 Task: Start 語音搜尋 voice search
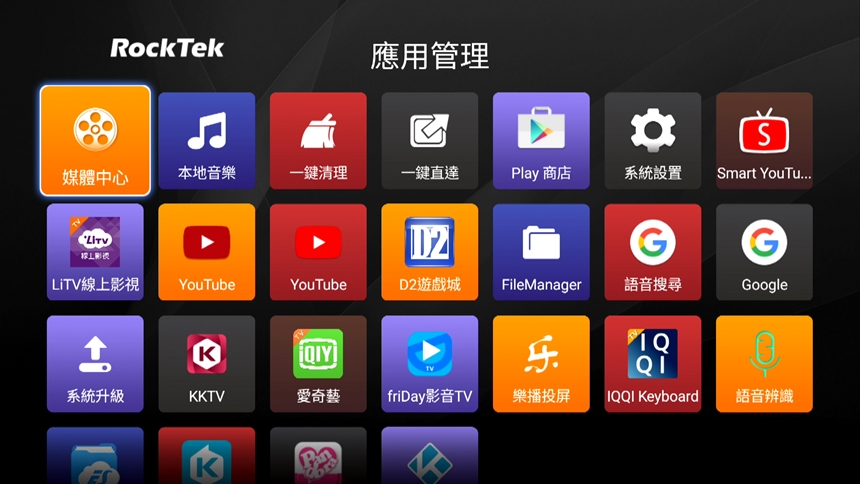tap(653, 252)
